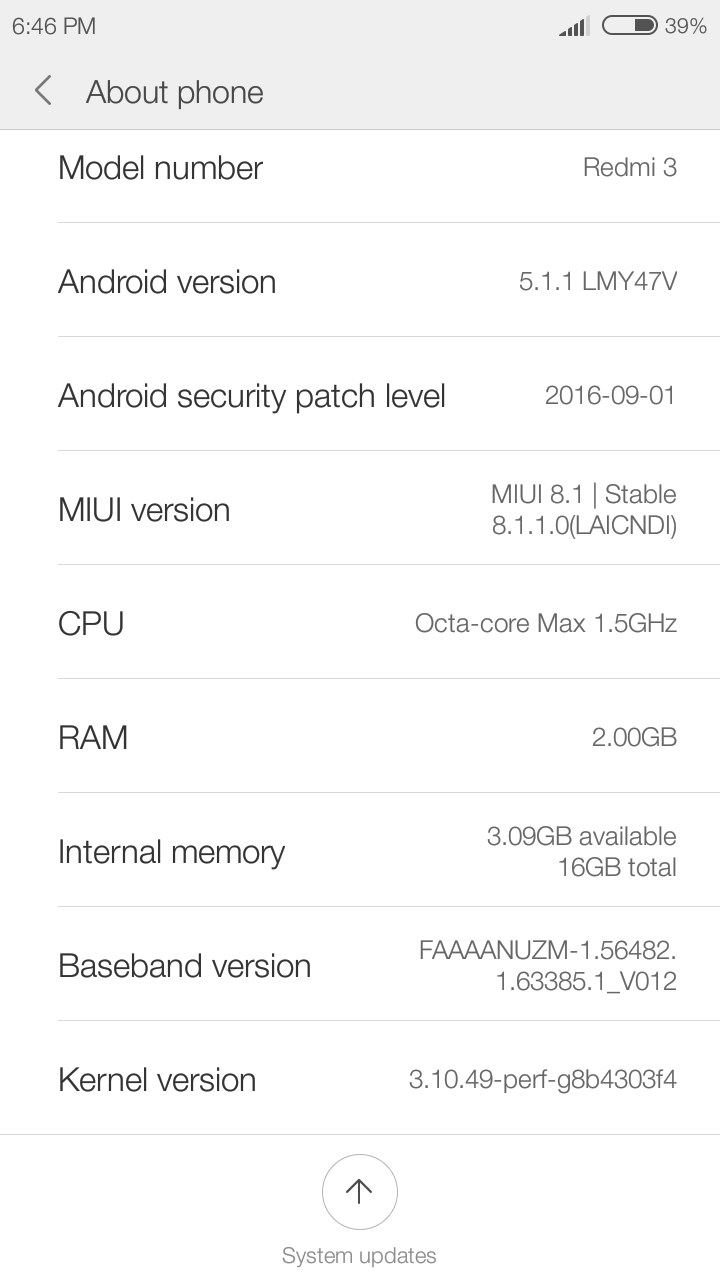This screenshot has height=1280, width=720.
Task: Tap the Android security patch level row
Action: pyautogui.click(x=360, y=395)
